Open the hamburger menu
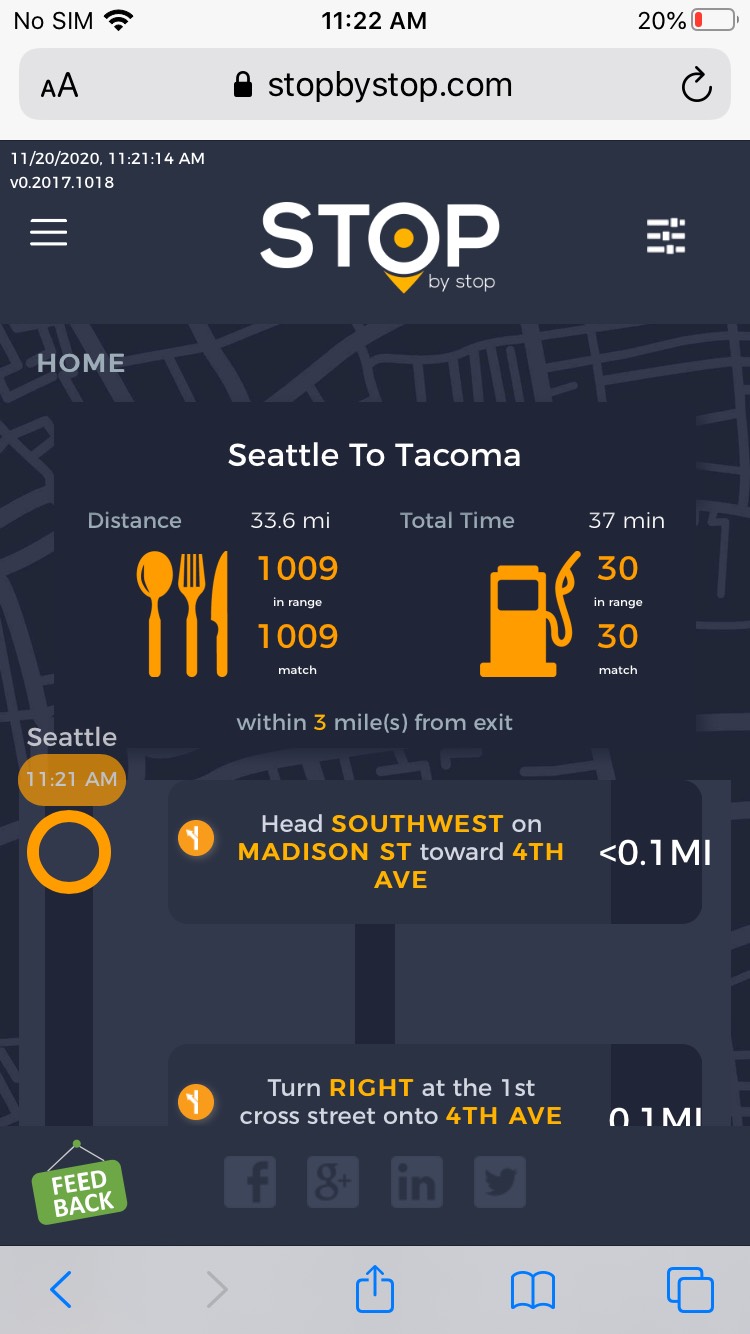The image size is (750, 1334). coord(48,232)
